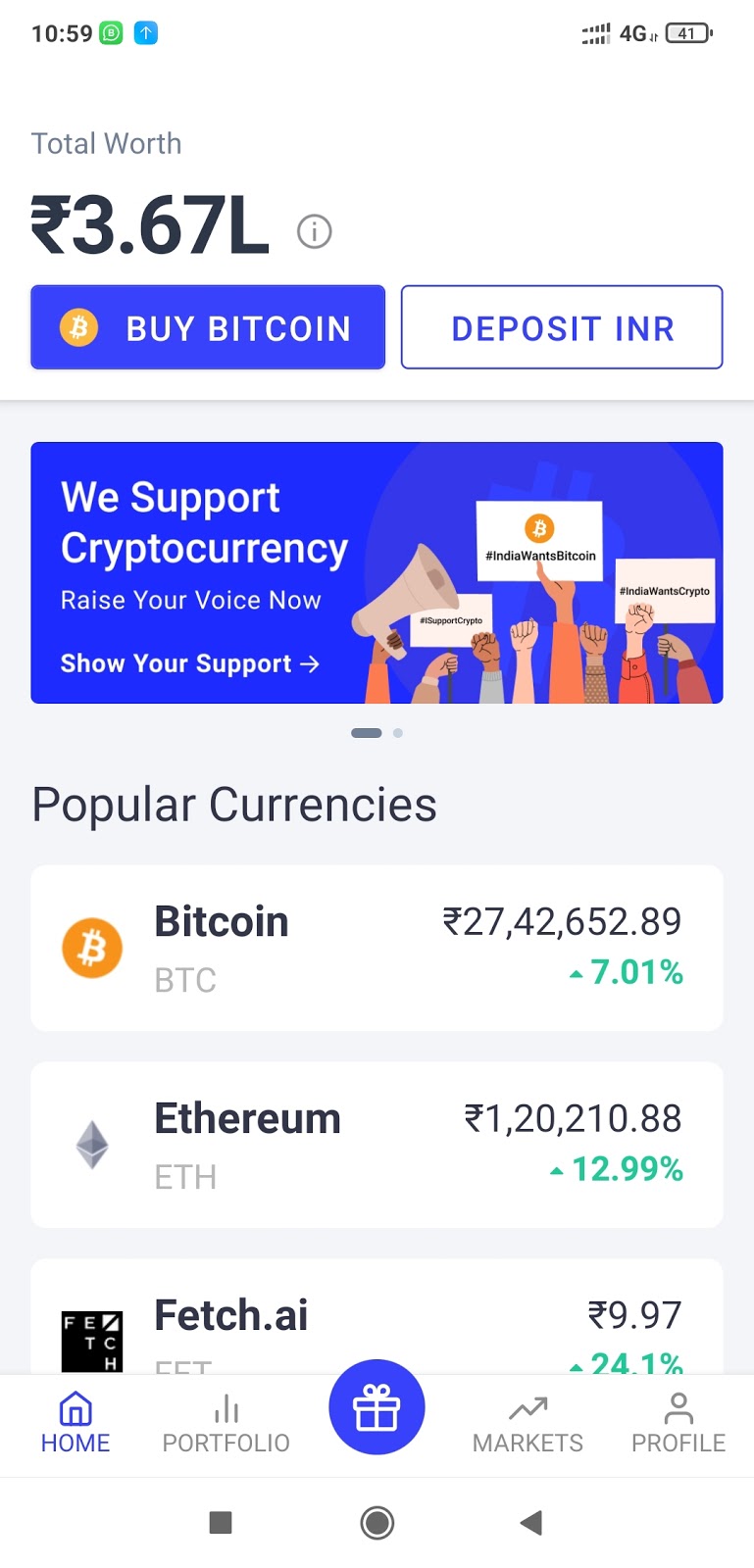
Task: Tap the info icon beside Total Worth
Action: point(315,232)
